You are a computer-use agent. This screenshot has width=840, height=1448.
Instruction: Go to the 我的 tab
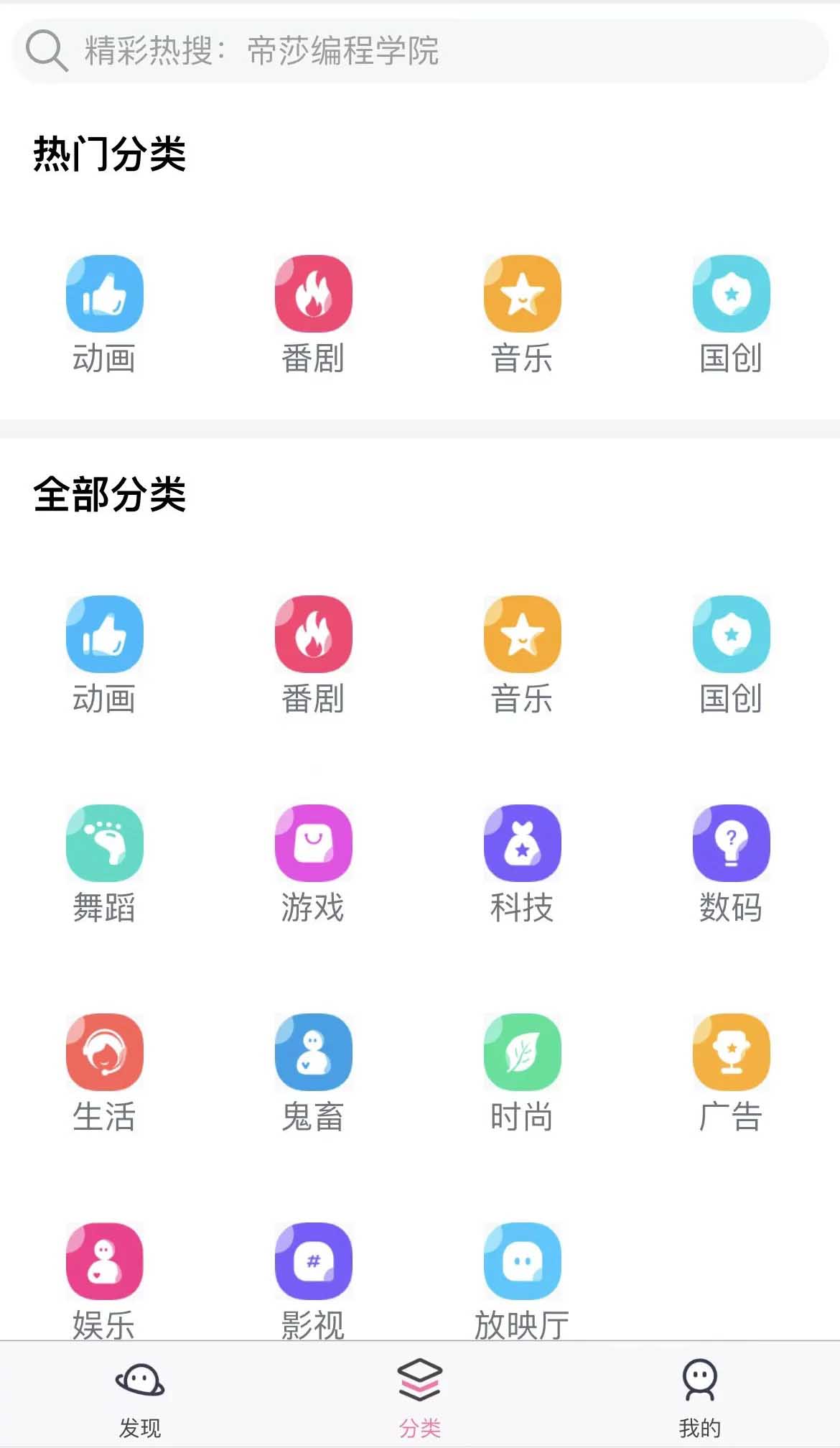(700, 1396)
